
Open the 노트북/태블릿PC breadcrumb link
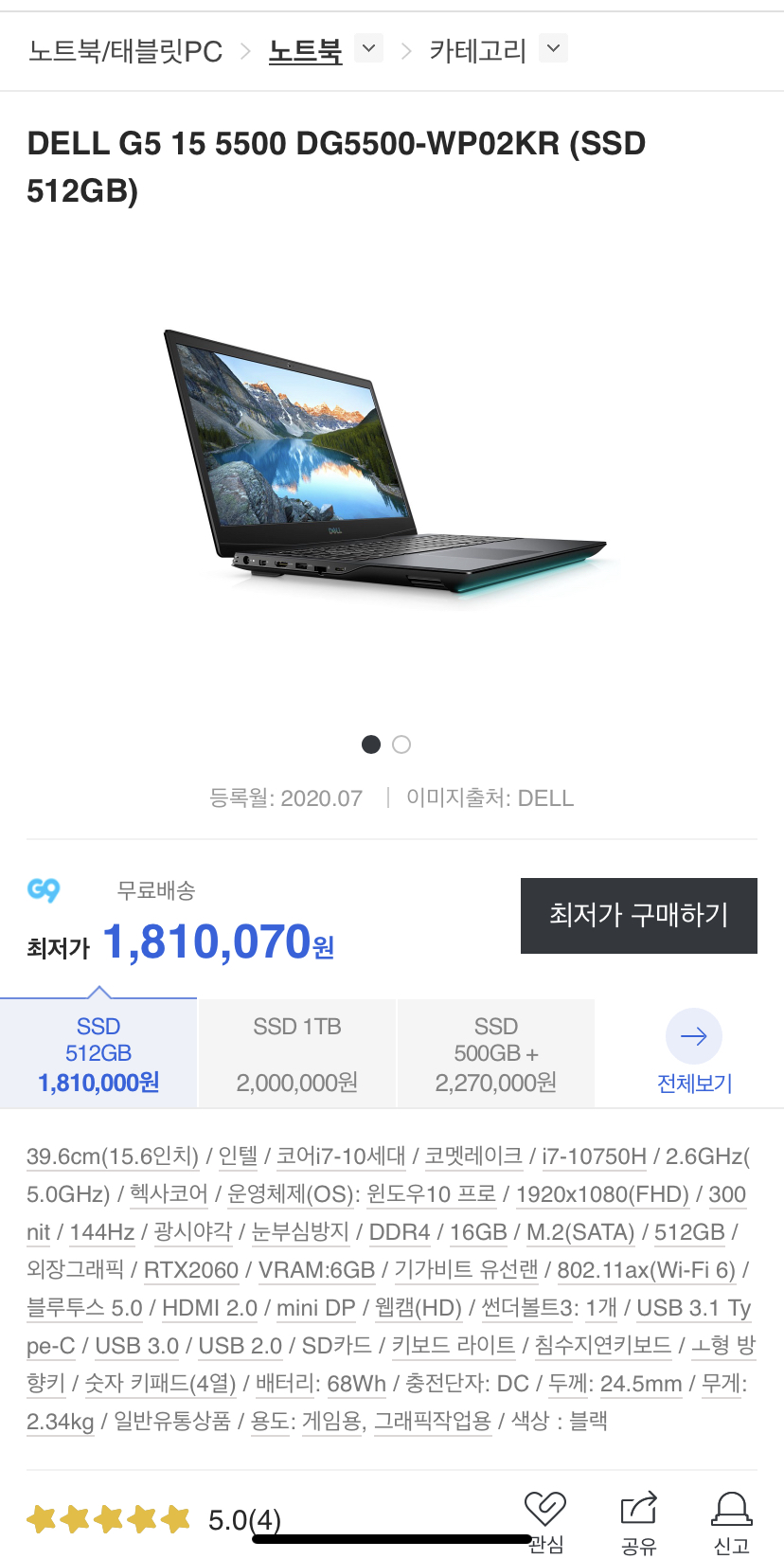[125, 50]
